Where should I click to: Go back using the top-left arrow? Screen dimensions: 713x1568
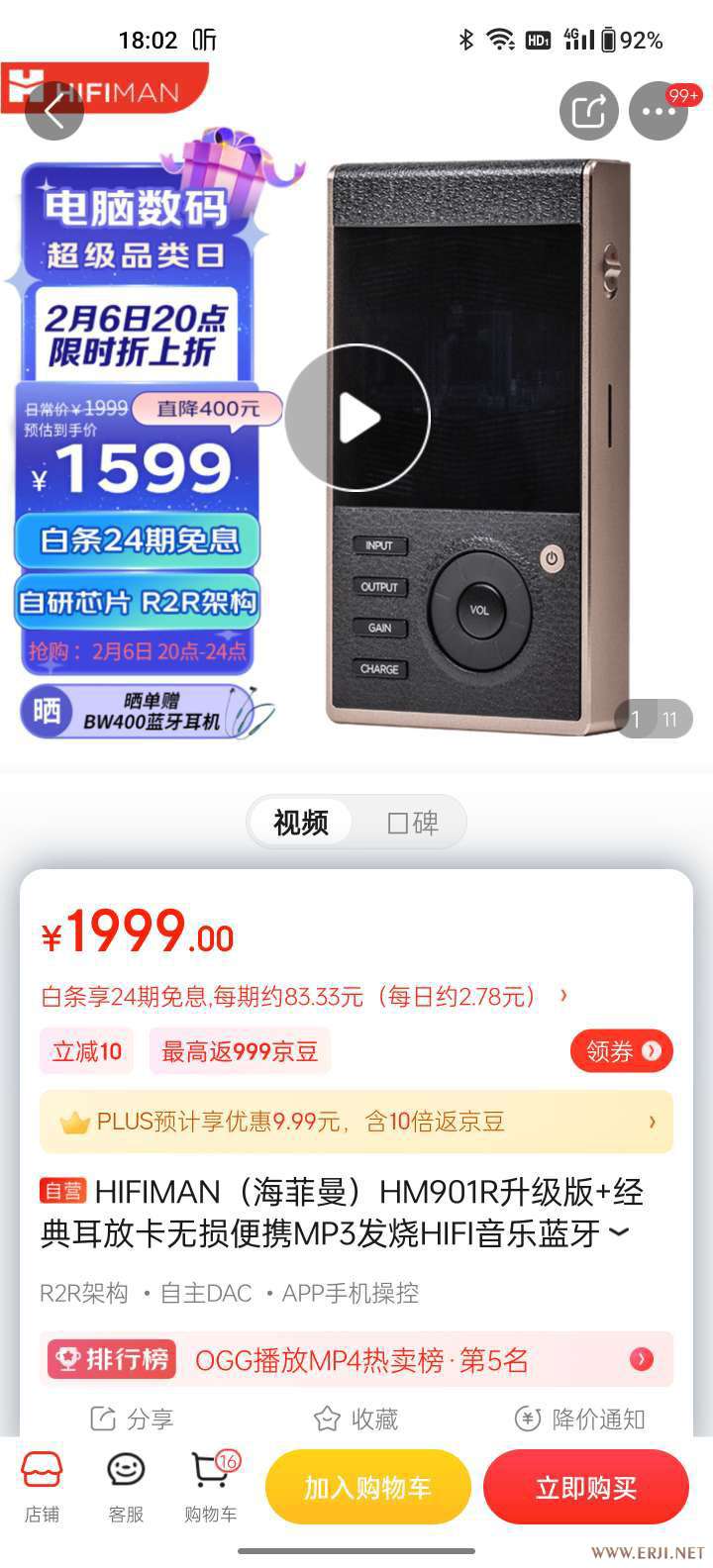click(54, 111)
